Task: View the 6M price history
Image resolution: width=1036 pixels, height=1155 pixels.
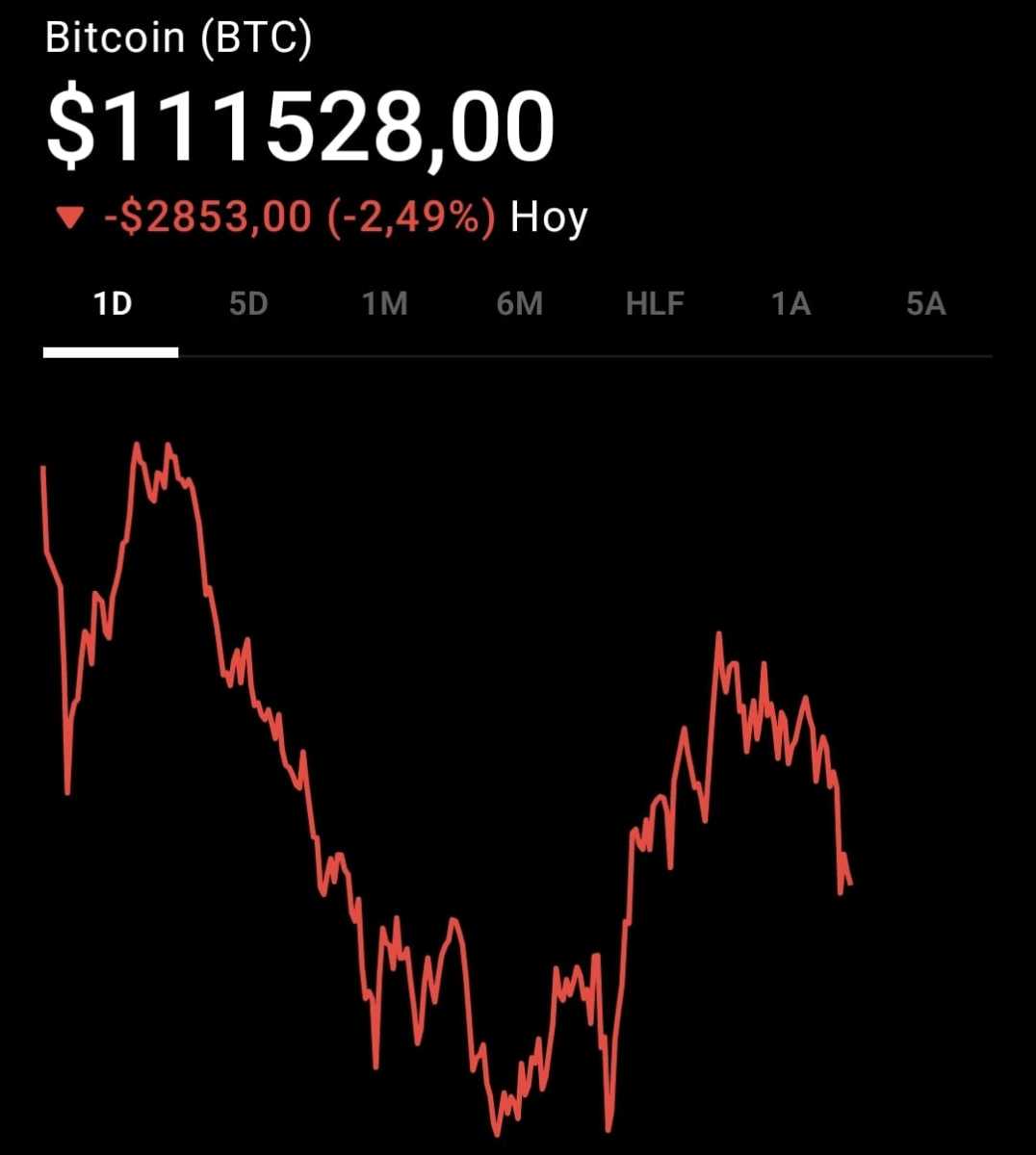Action: point(520,303)
